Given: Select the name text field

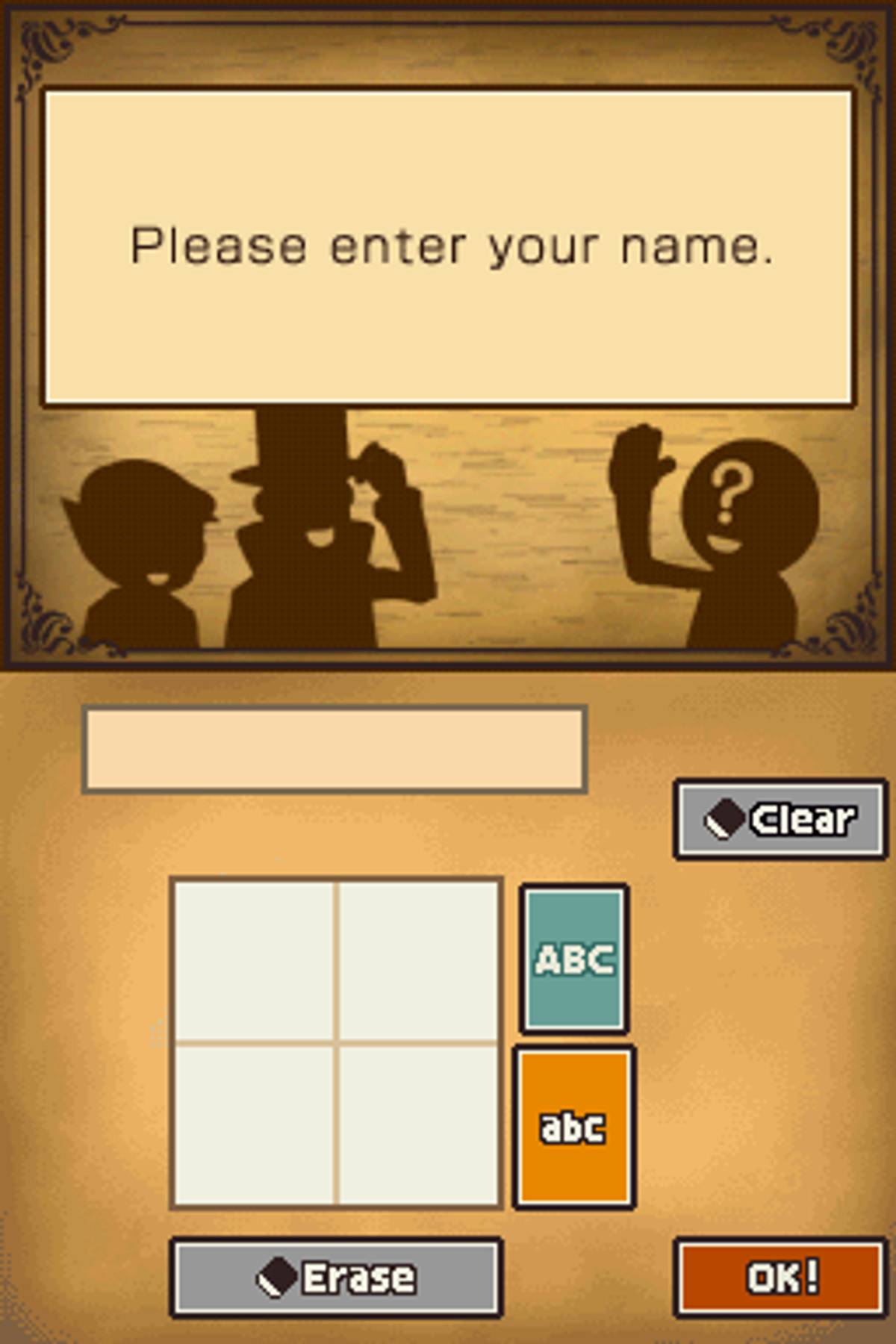Looking at the screenshot, I should click(334, 749).
